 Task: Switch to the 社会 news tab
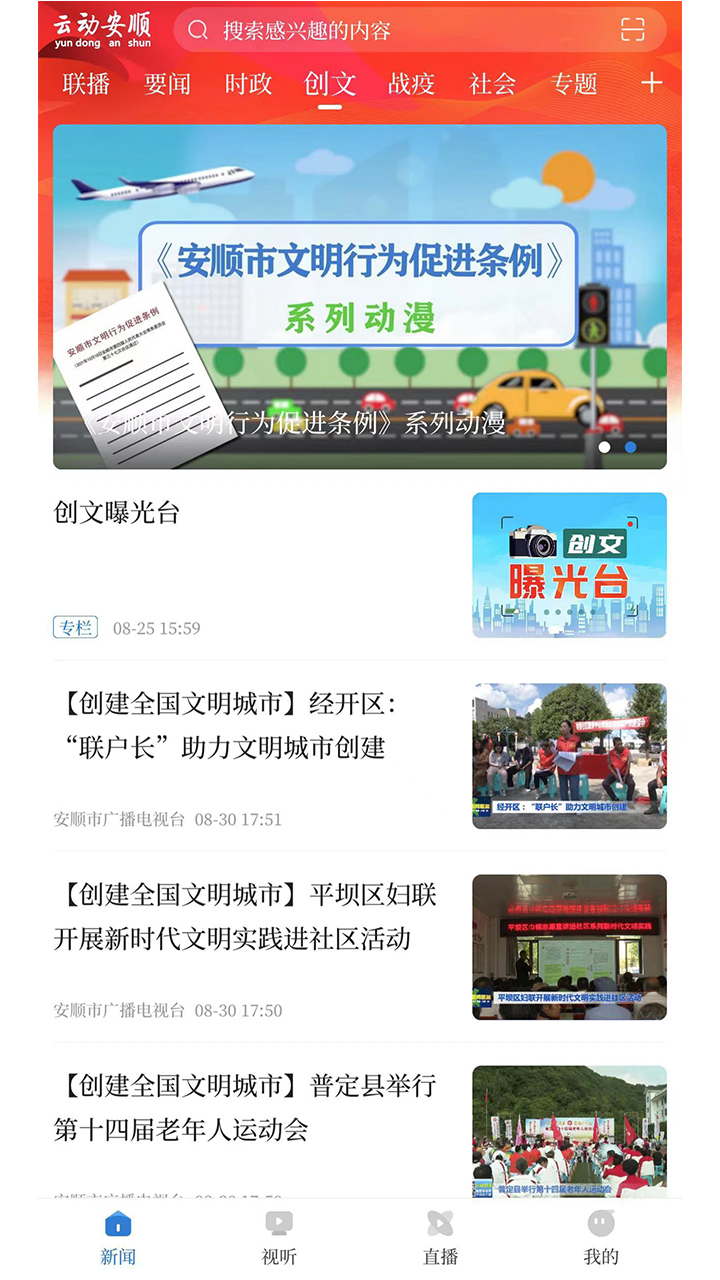(491, 84)
